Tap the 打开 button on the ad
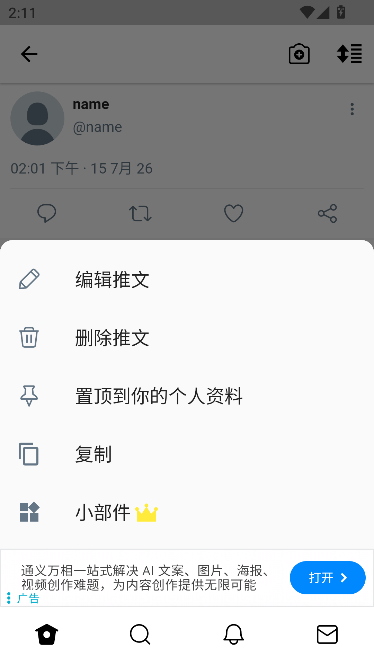 (327, 578)
